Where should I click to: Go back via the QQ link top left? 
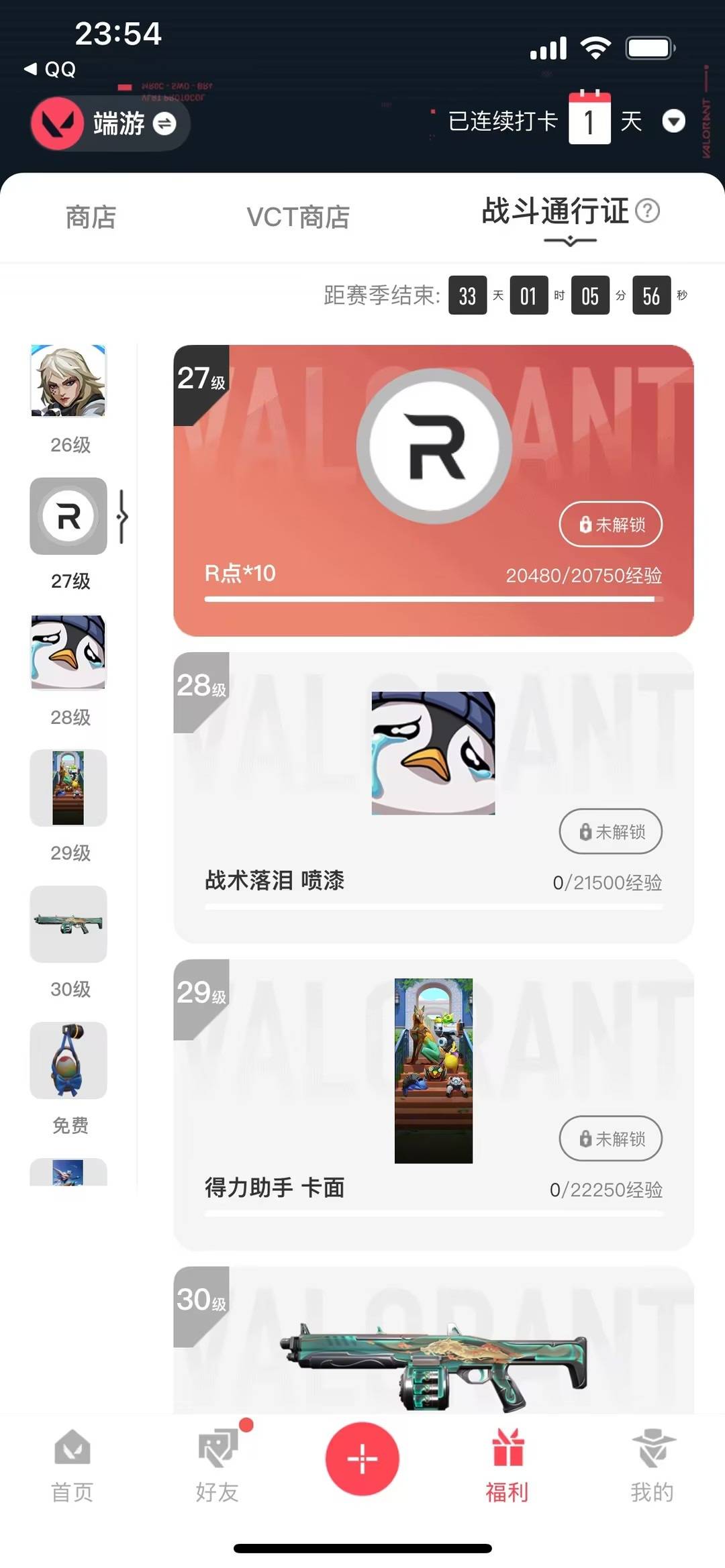(50, 69)
